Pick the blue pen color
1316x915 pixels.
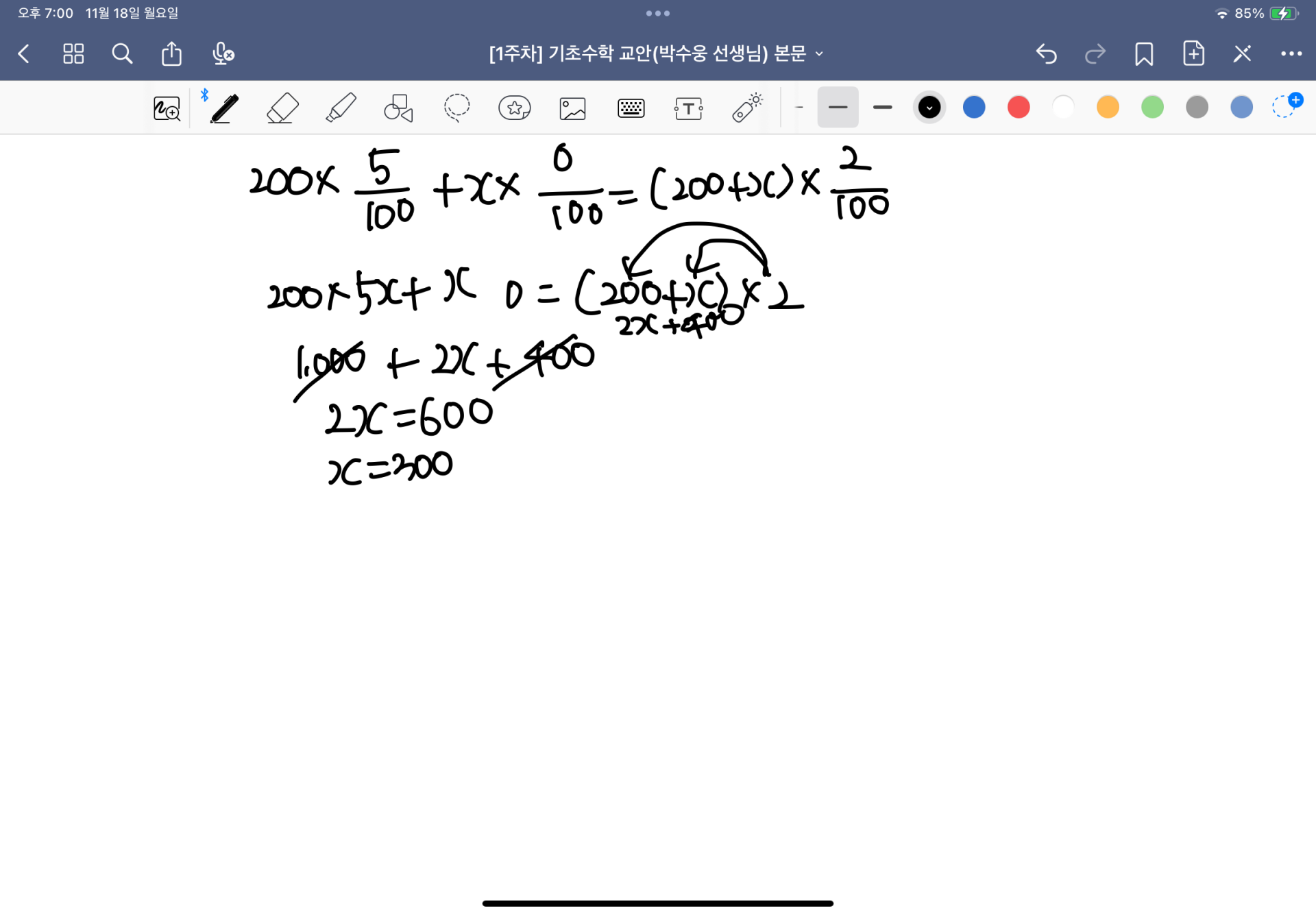pyautogui.click(x=974, y=107)
